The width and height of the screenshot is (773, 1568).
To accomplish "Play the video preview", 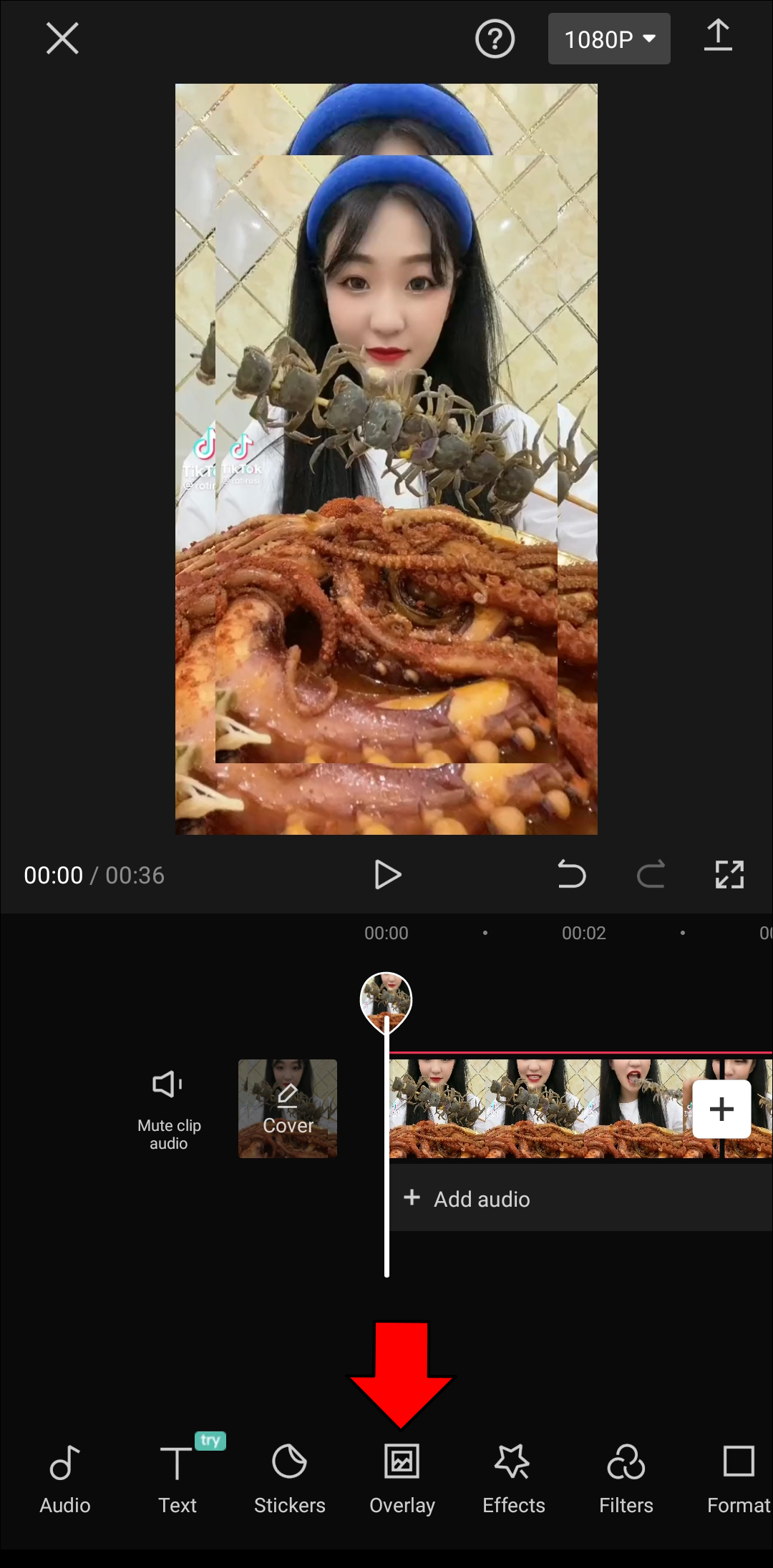I will (x=387, y=874).
